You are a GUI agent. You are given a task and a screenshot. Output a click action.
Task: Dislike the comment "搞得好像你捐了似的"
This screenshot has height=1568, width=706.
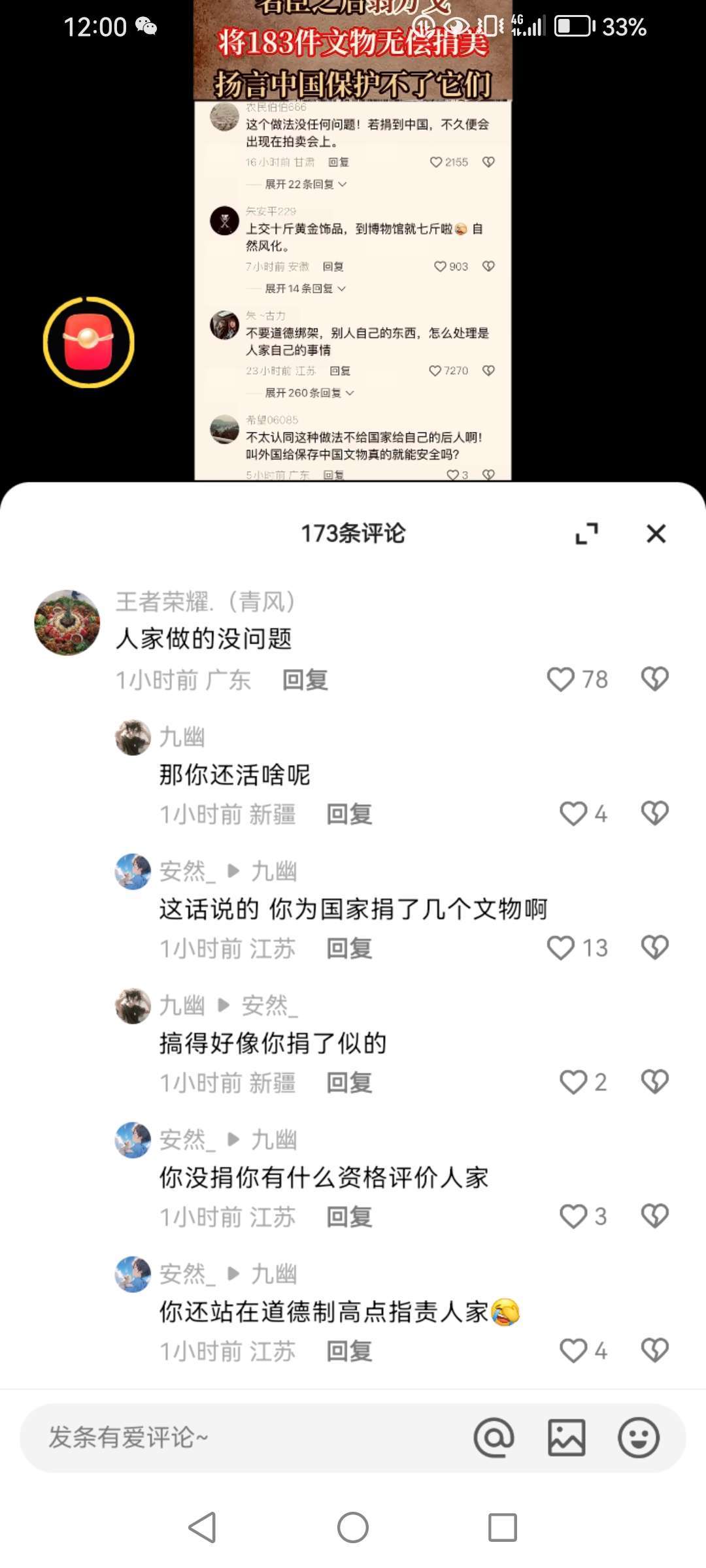[654, 1083]
